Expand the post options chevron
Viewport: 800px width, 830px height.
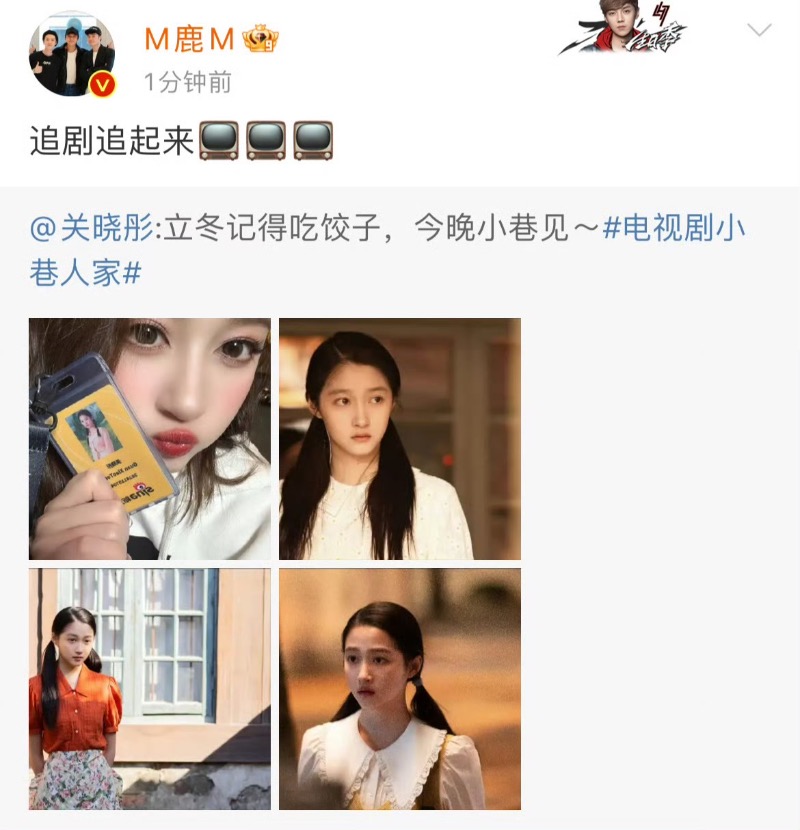tap(759, 30)
